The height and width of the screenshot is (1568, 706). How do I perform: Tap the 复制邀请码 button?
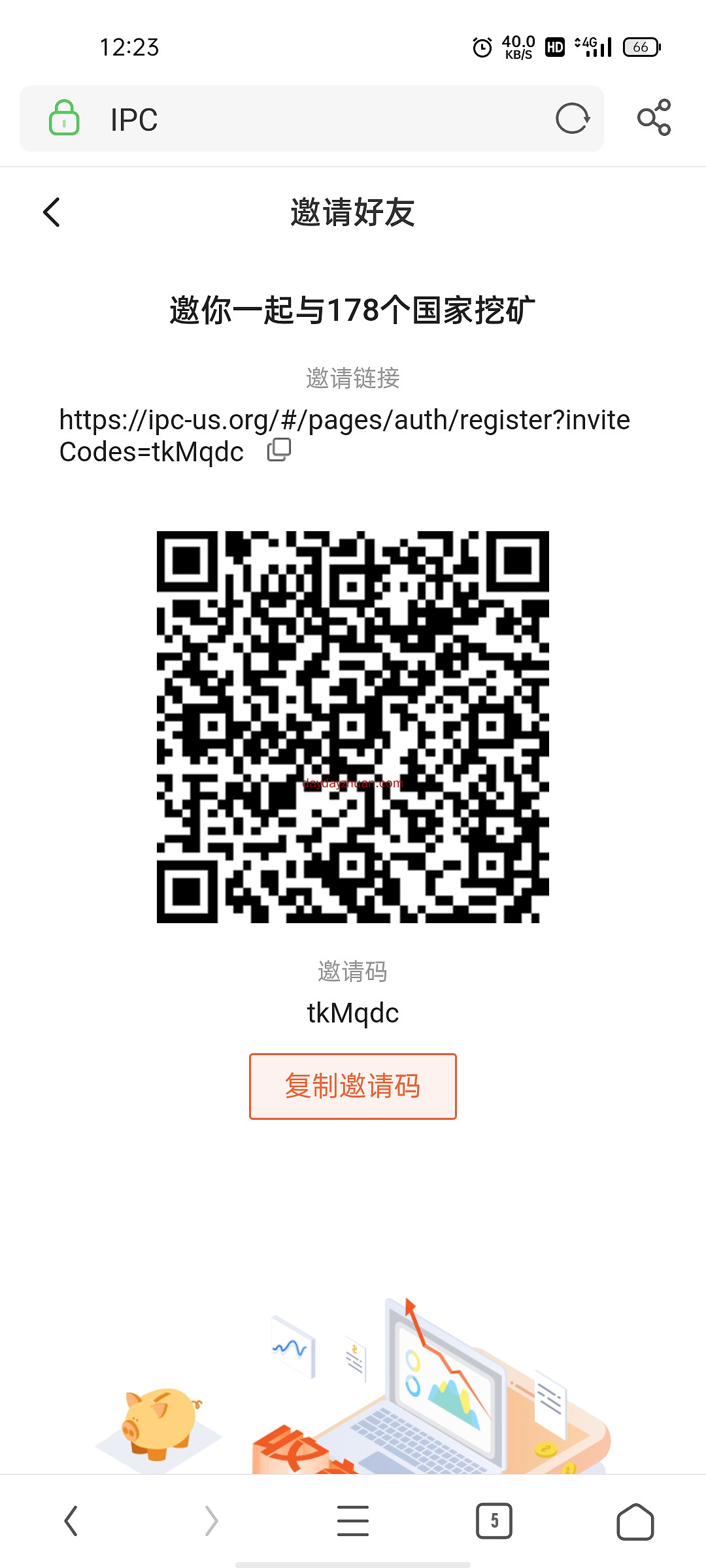(x=352, y=1086)
